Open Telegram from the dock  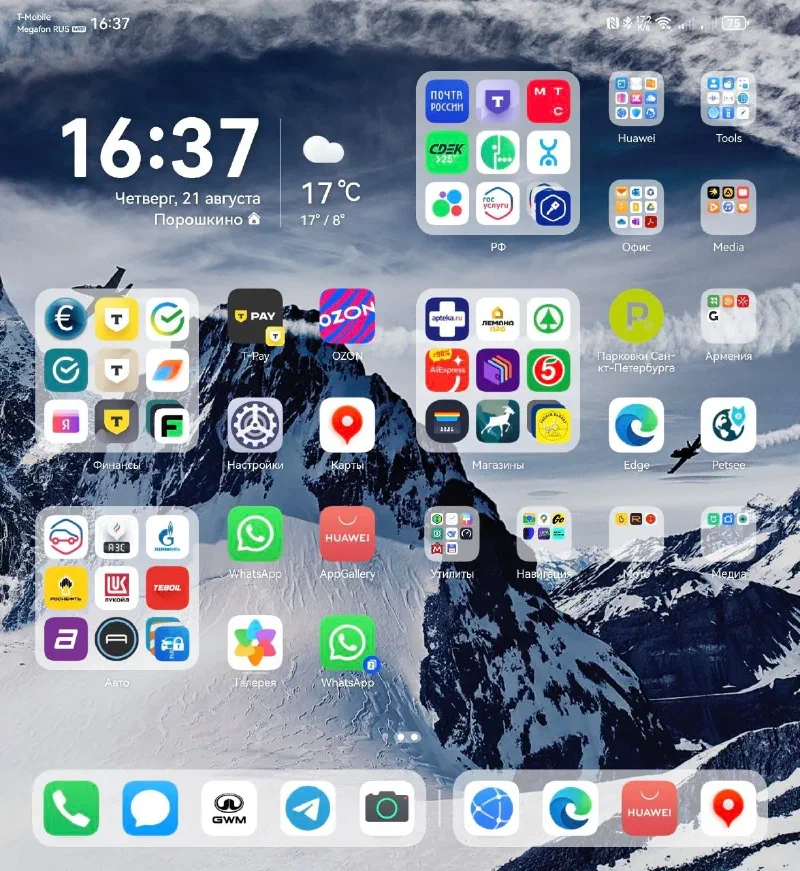tap(308, 808)
